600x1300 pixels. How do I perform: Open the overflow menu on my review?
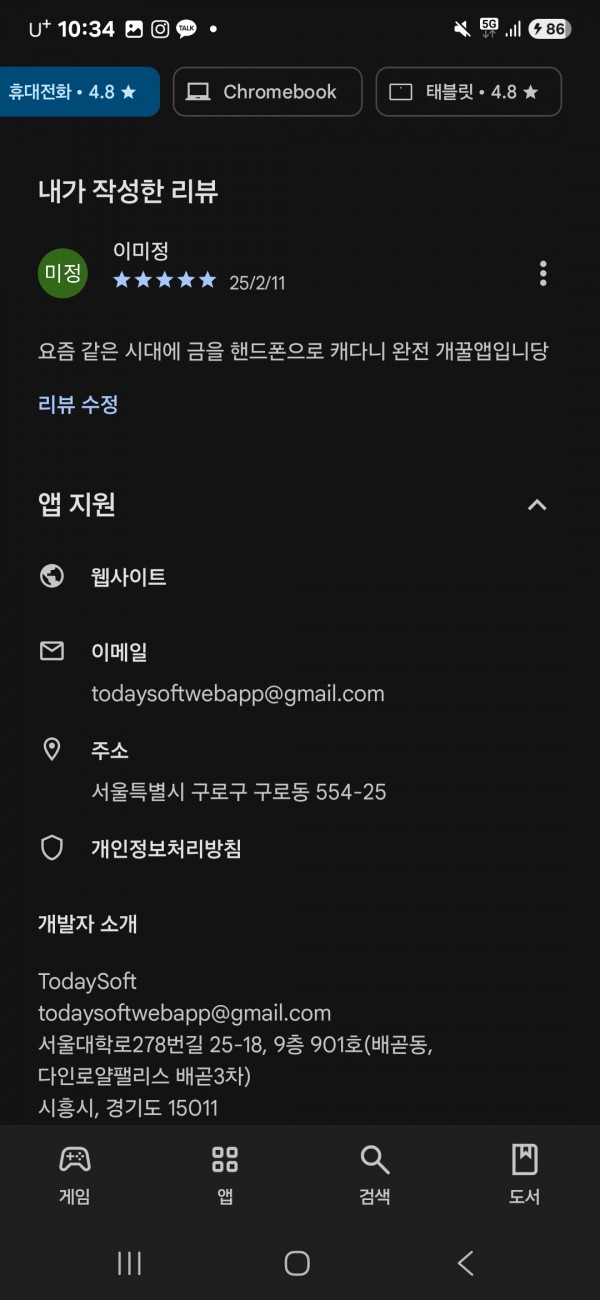pos(543,273)
